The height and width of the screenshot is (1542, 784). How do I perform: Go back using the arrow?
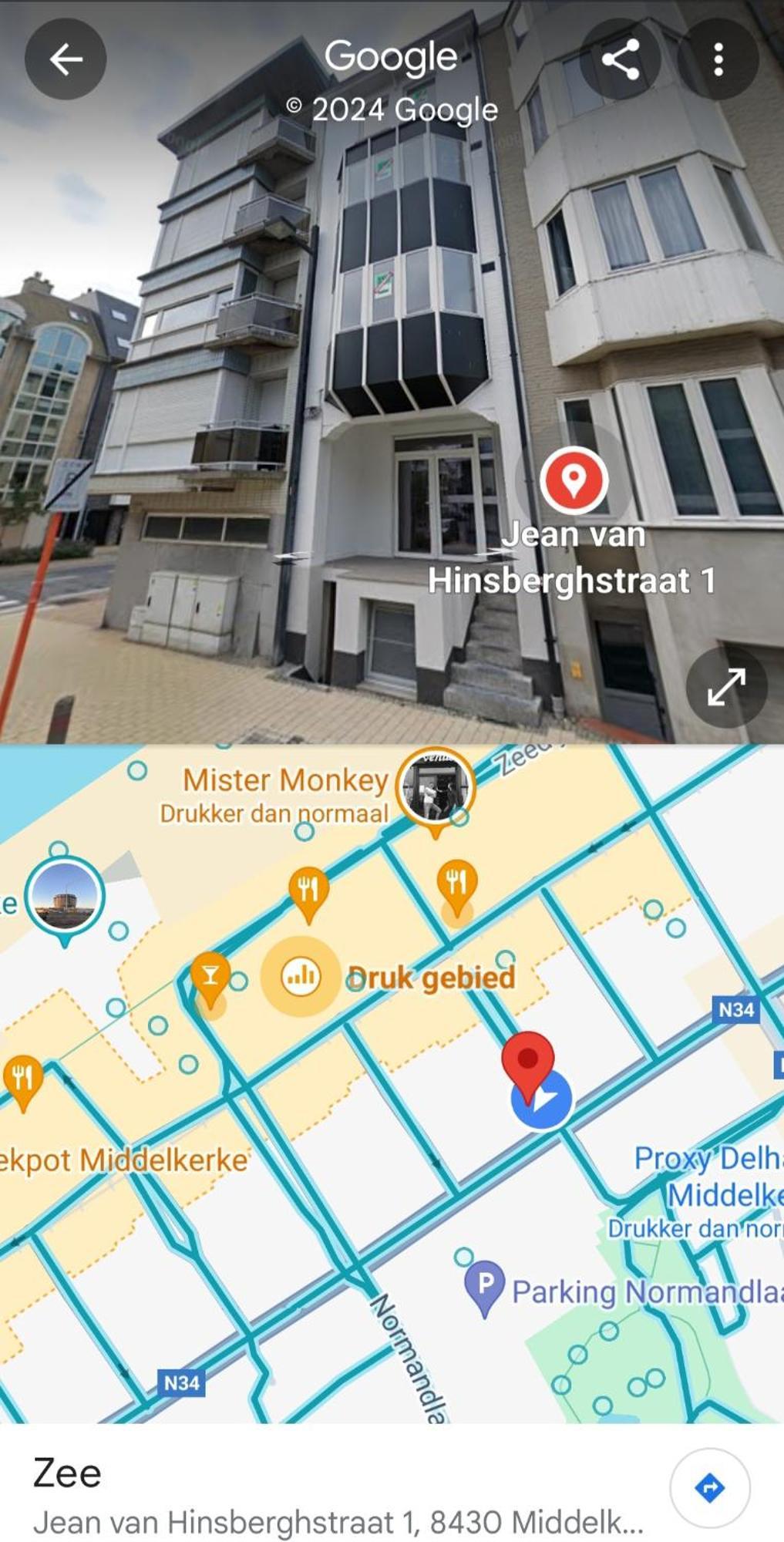coord(66,59)
